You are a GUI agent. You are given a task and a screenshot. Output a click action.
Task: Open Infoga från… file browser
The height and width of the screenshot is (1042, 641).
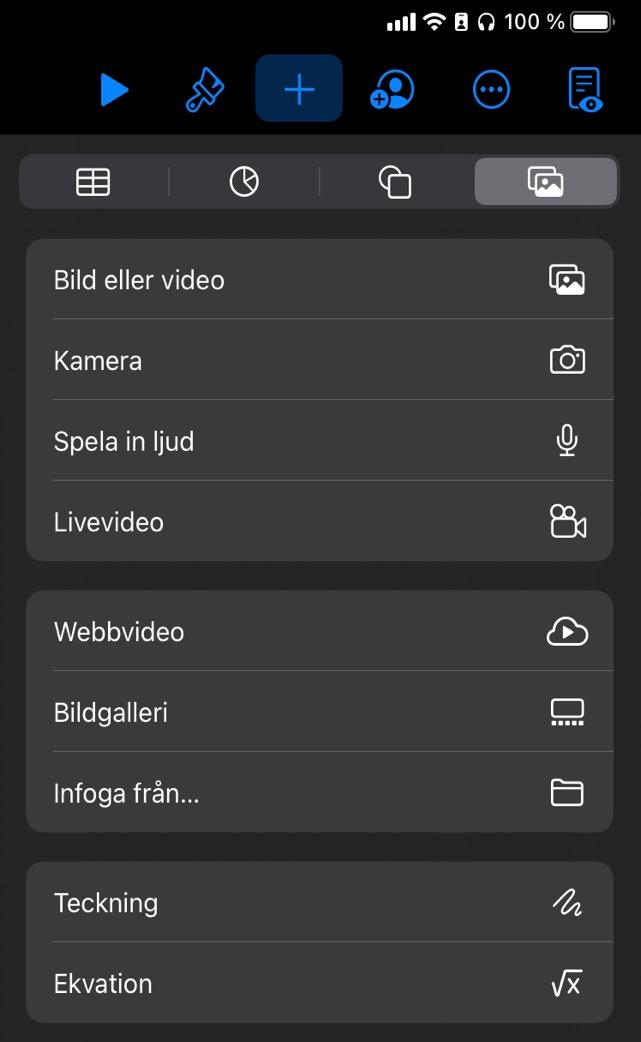(319, 793)
